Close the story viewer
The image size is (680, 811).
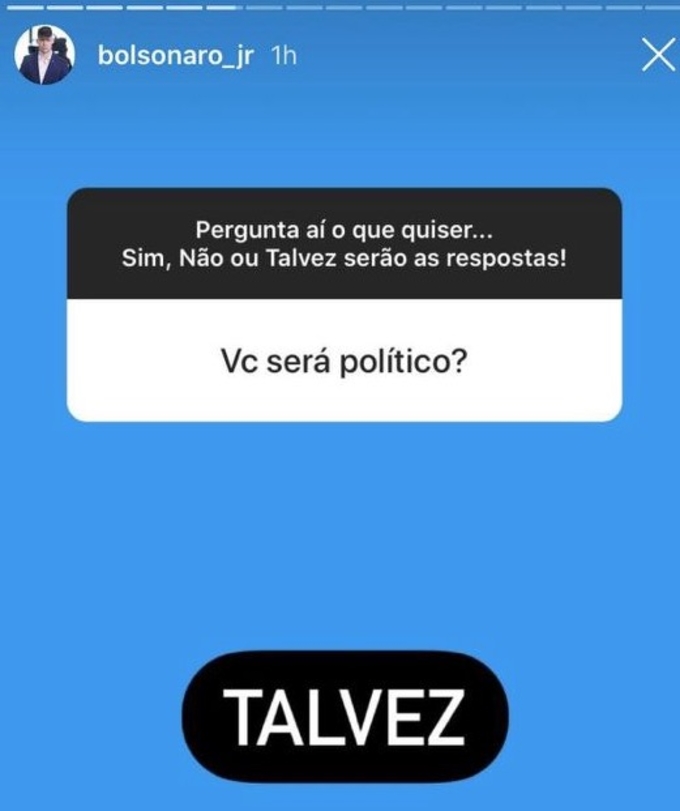[657, 57]
